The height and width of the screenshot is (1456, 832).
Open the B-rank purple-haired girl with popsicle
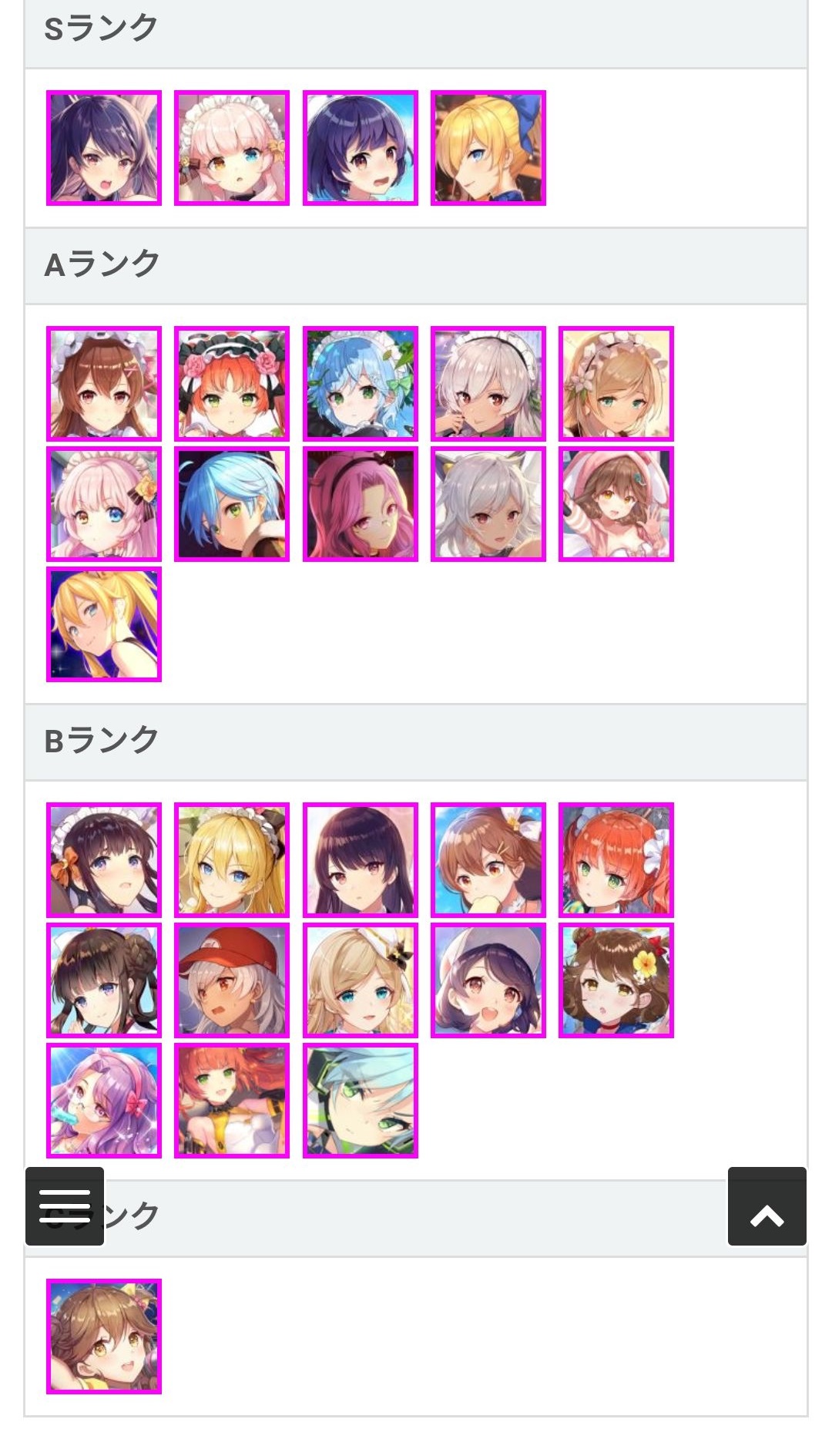click(104, 1101)
